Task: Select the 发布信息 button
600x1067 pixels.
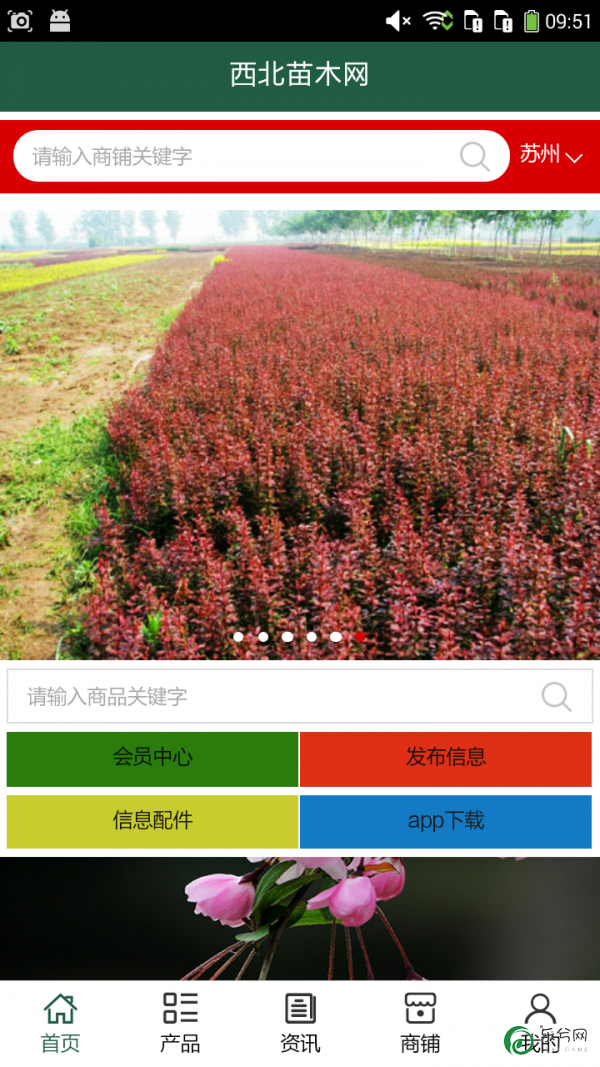Action: click(446, 759)
